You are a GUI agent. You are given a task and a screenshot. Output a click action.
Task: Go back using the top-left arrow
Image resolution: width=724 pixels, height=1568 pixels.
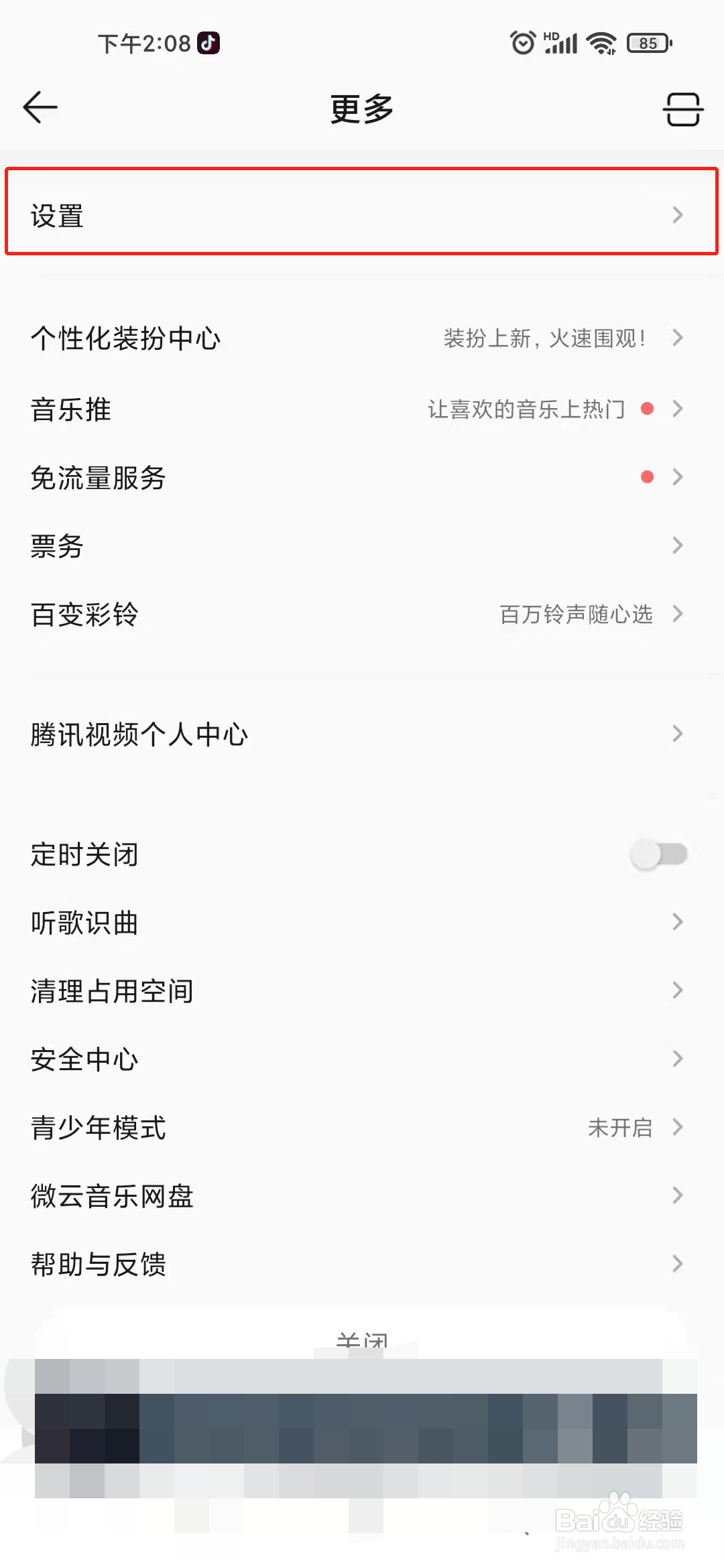[40, 108]
